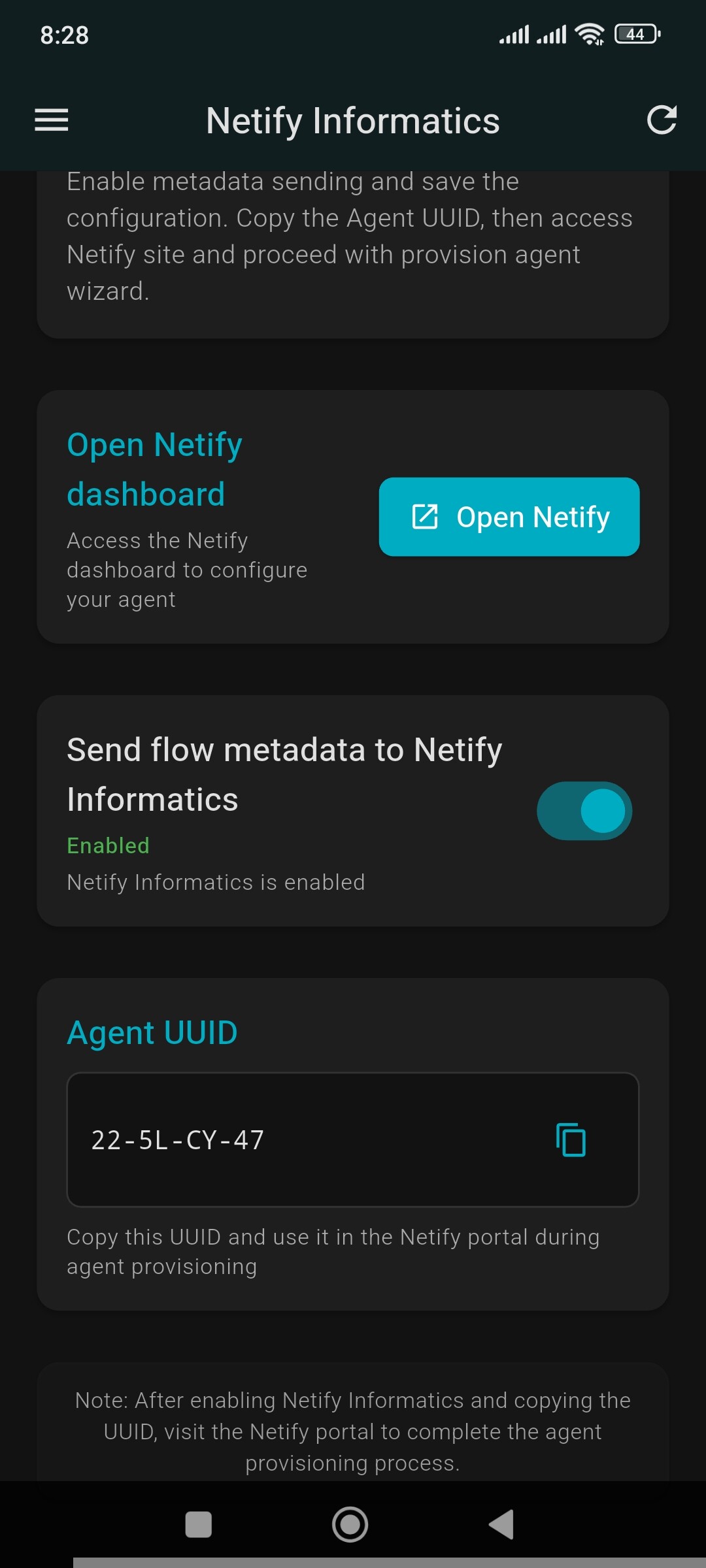Tap the Open Netify button
Viewport: 706px width, 1568px height.
click(x=509, y=517)
